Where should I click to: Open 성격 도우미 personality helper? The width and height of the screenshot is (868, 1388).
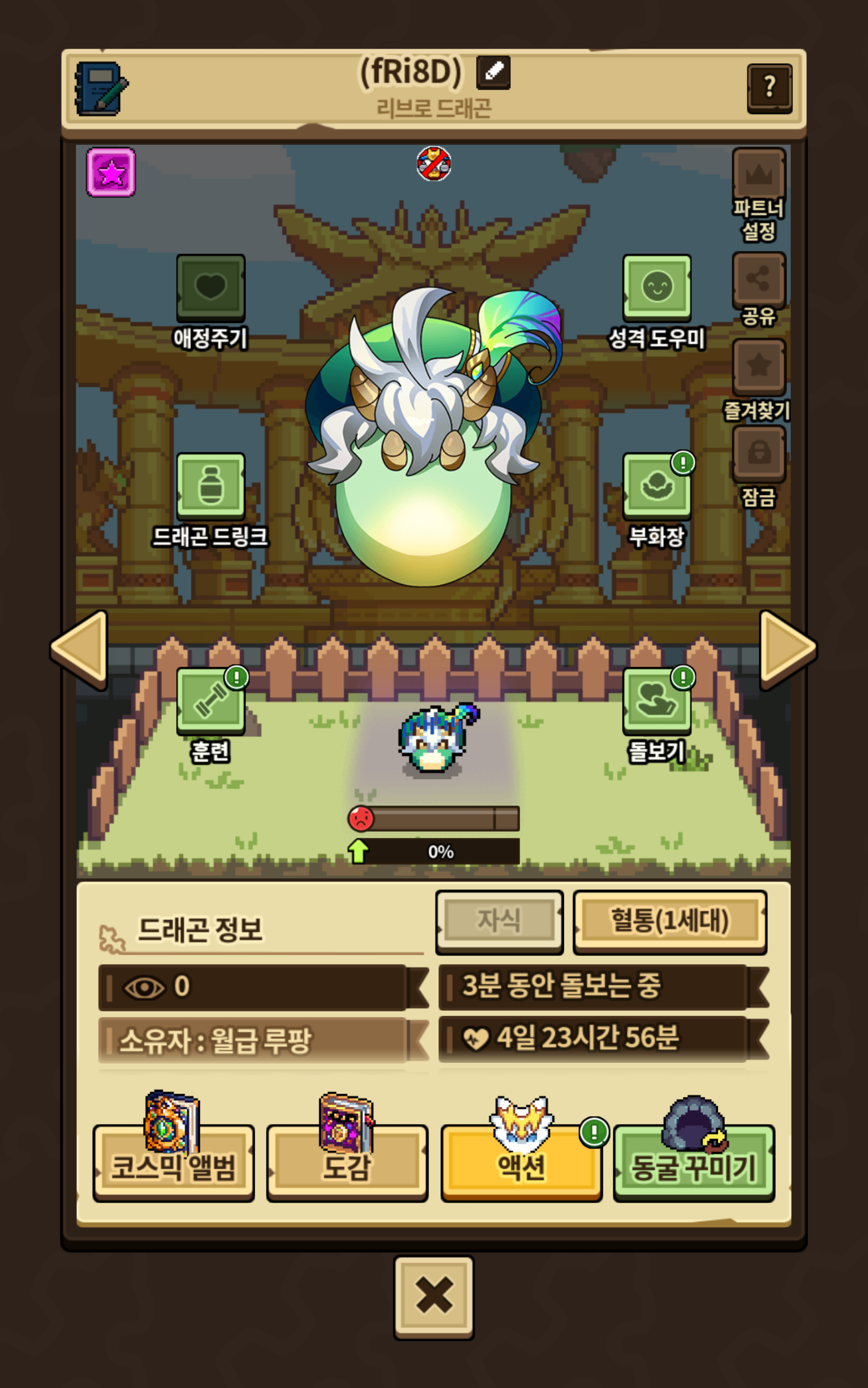(657, 287)
